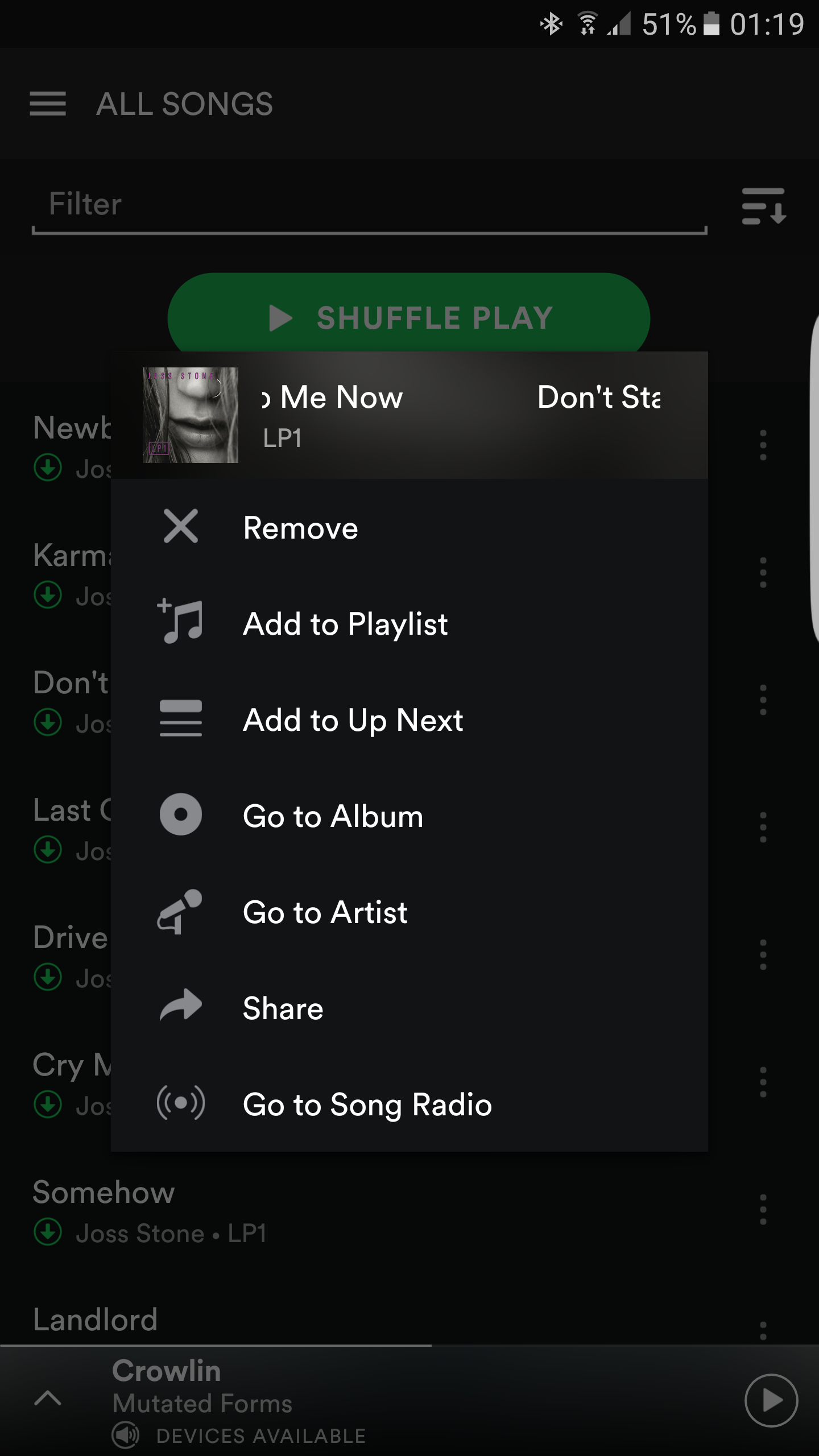Open the hamburger navigation menu
Screen dimensions: 819x1456
coord(48,104)
